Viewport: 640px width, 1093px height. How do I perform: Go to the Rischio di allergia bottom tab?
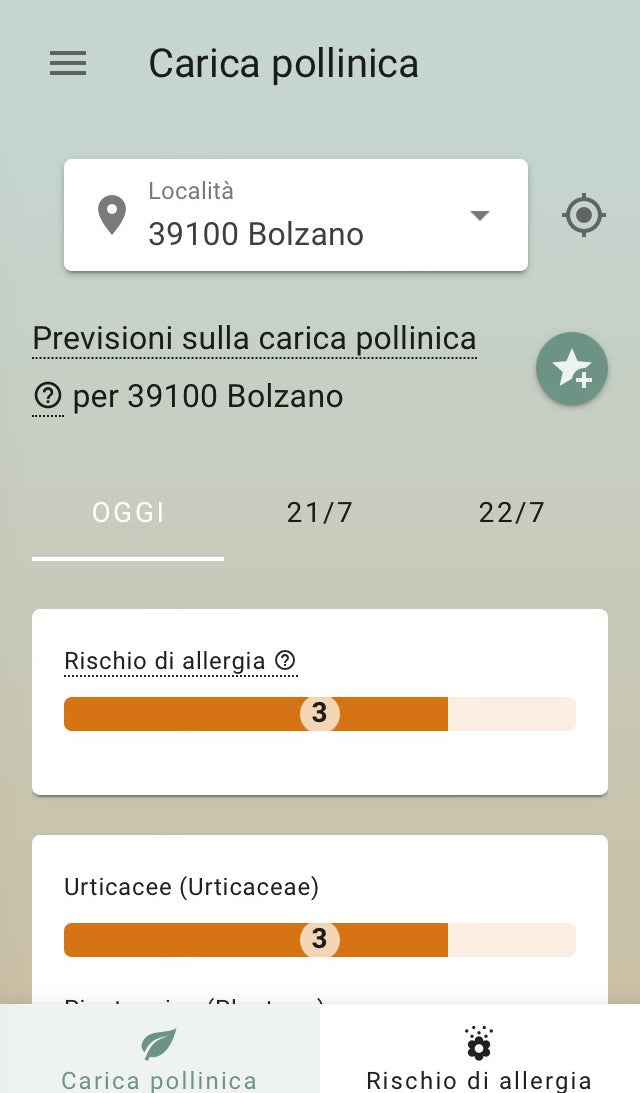tap(479, 1058)
